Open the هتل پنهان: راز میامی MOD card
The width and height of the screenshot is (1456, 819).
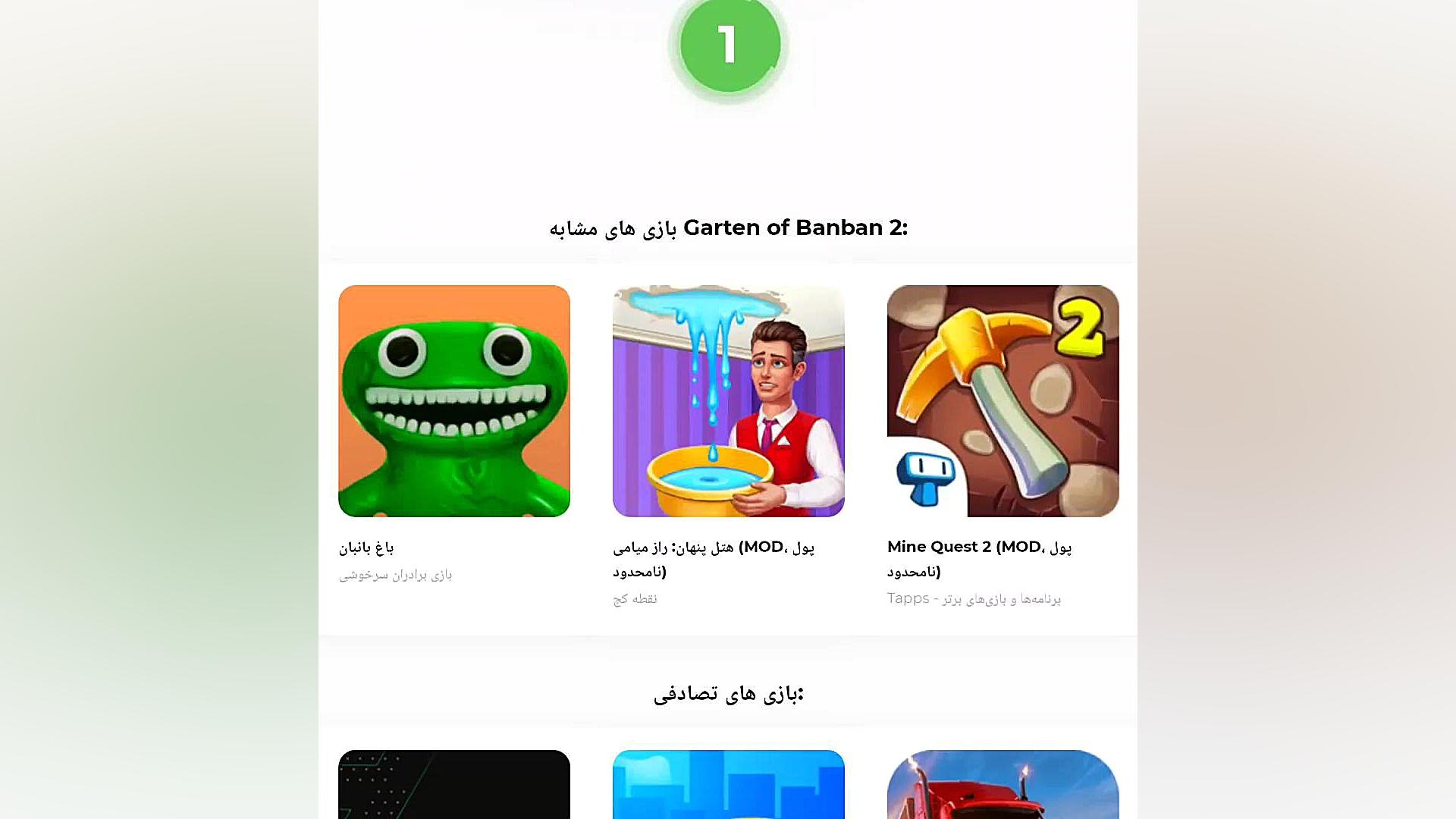click(728, 401)
